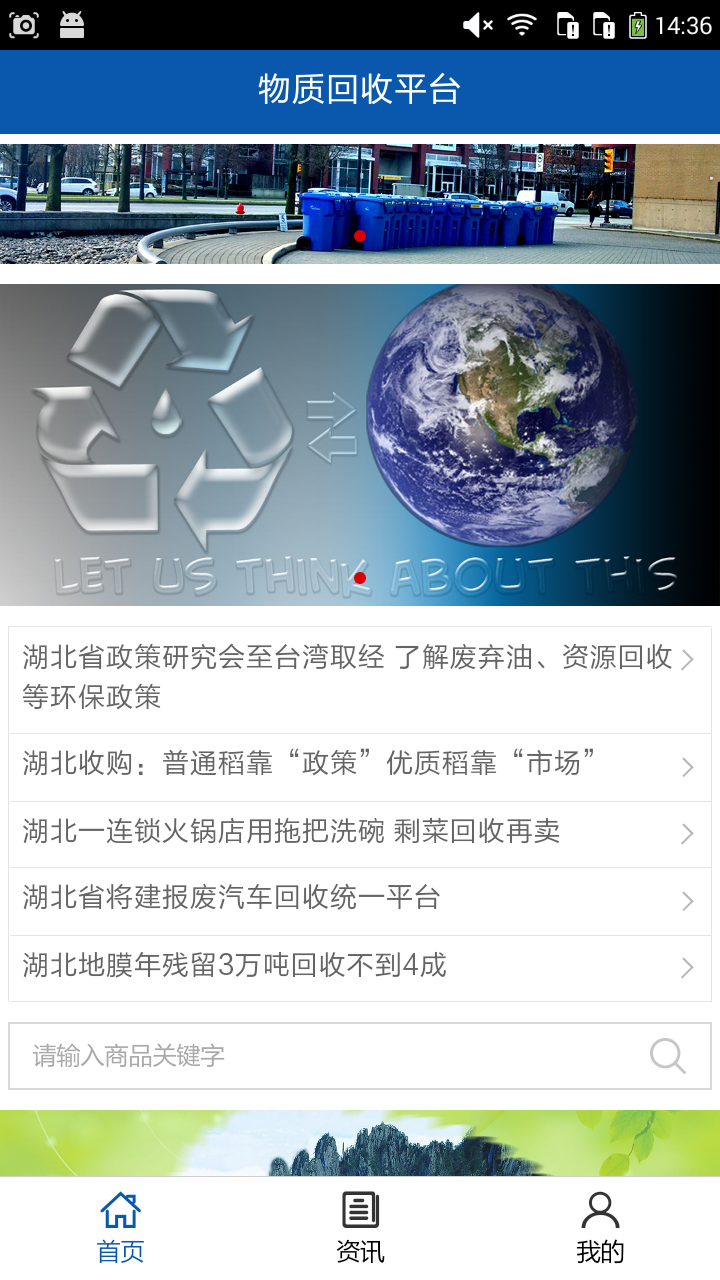Tap the 我的 profile icon in navigation bar
This screenshot has width=720, height=1280.
[x=600, y=1208]
